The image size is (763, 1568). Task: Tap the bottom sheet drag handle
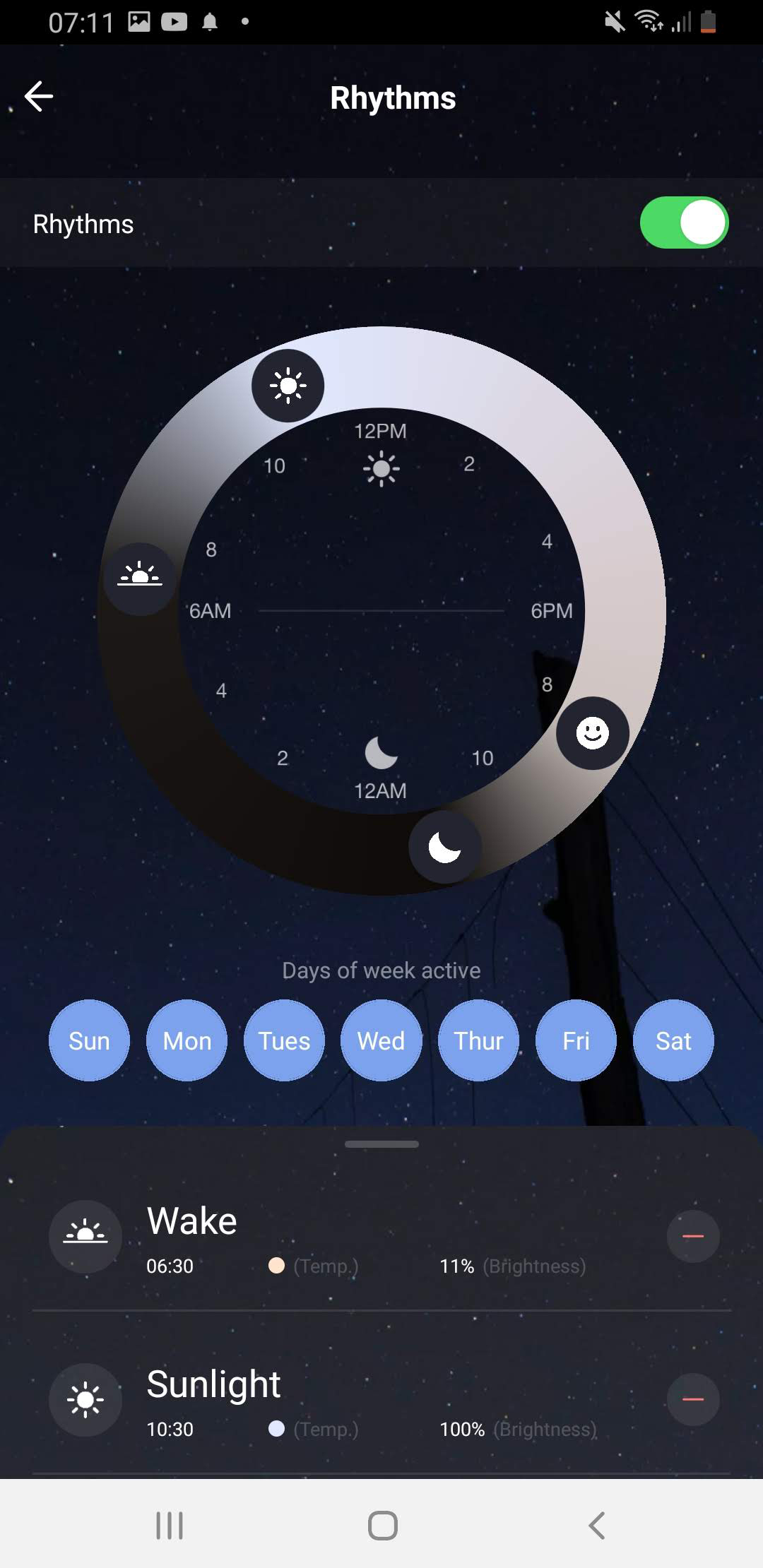coord(381,1144)
